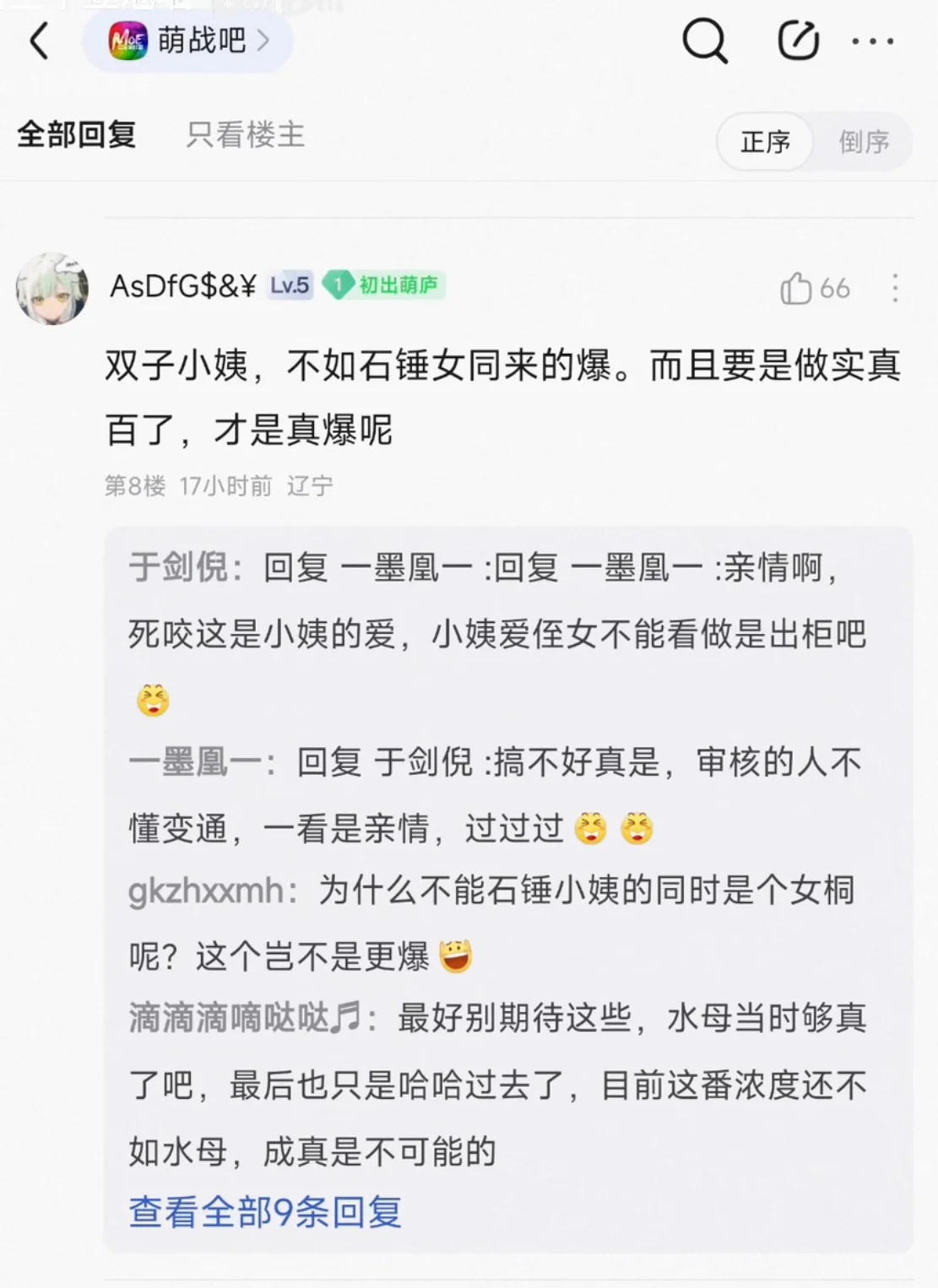Tap the compose reply icon
Viewport: 938px width, 1288px height.
[798, 41]
